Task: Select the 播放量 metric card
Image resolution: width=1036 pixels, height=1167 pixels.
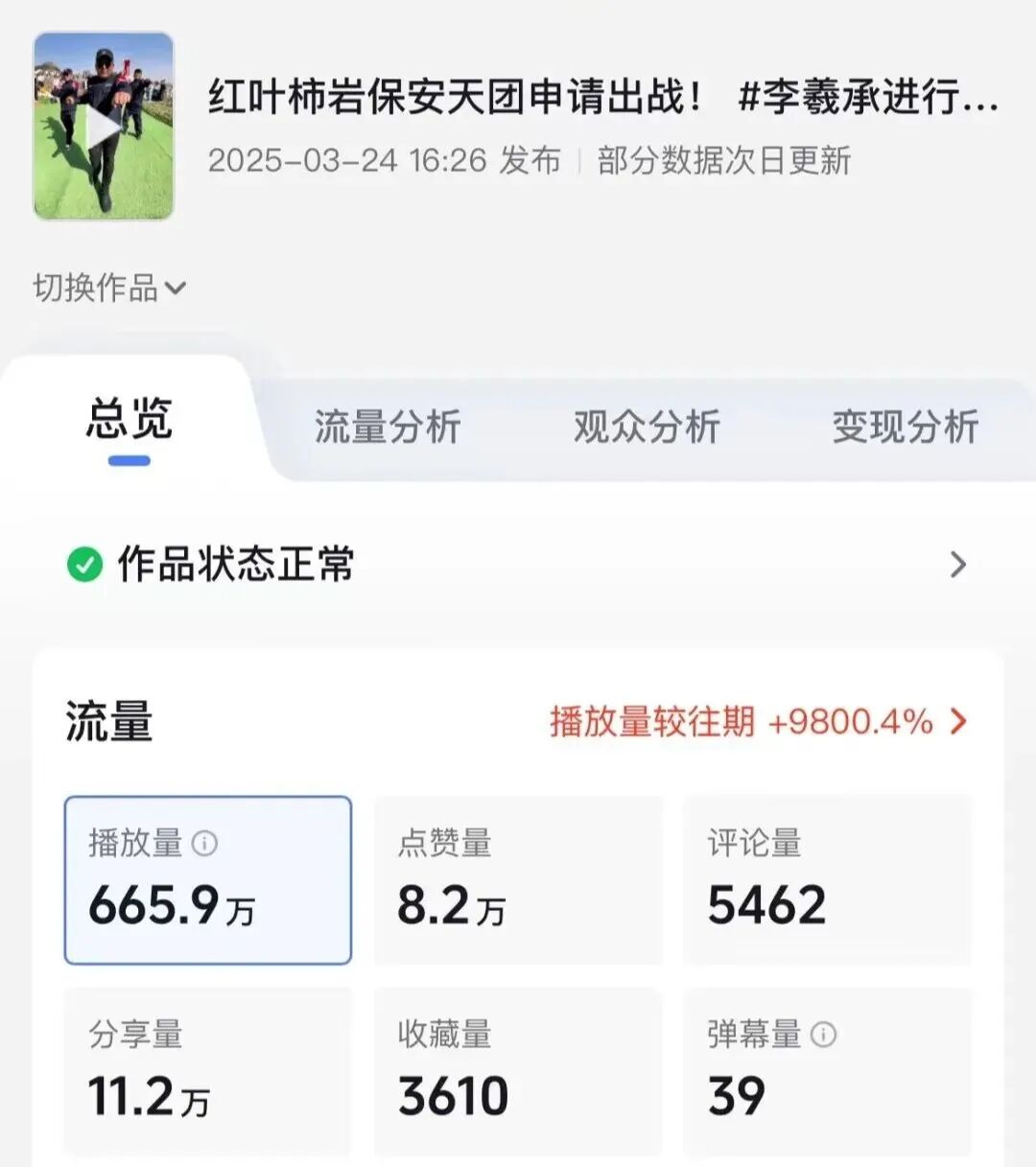Action: click(x=208, y=880)
